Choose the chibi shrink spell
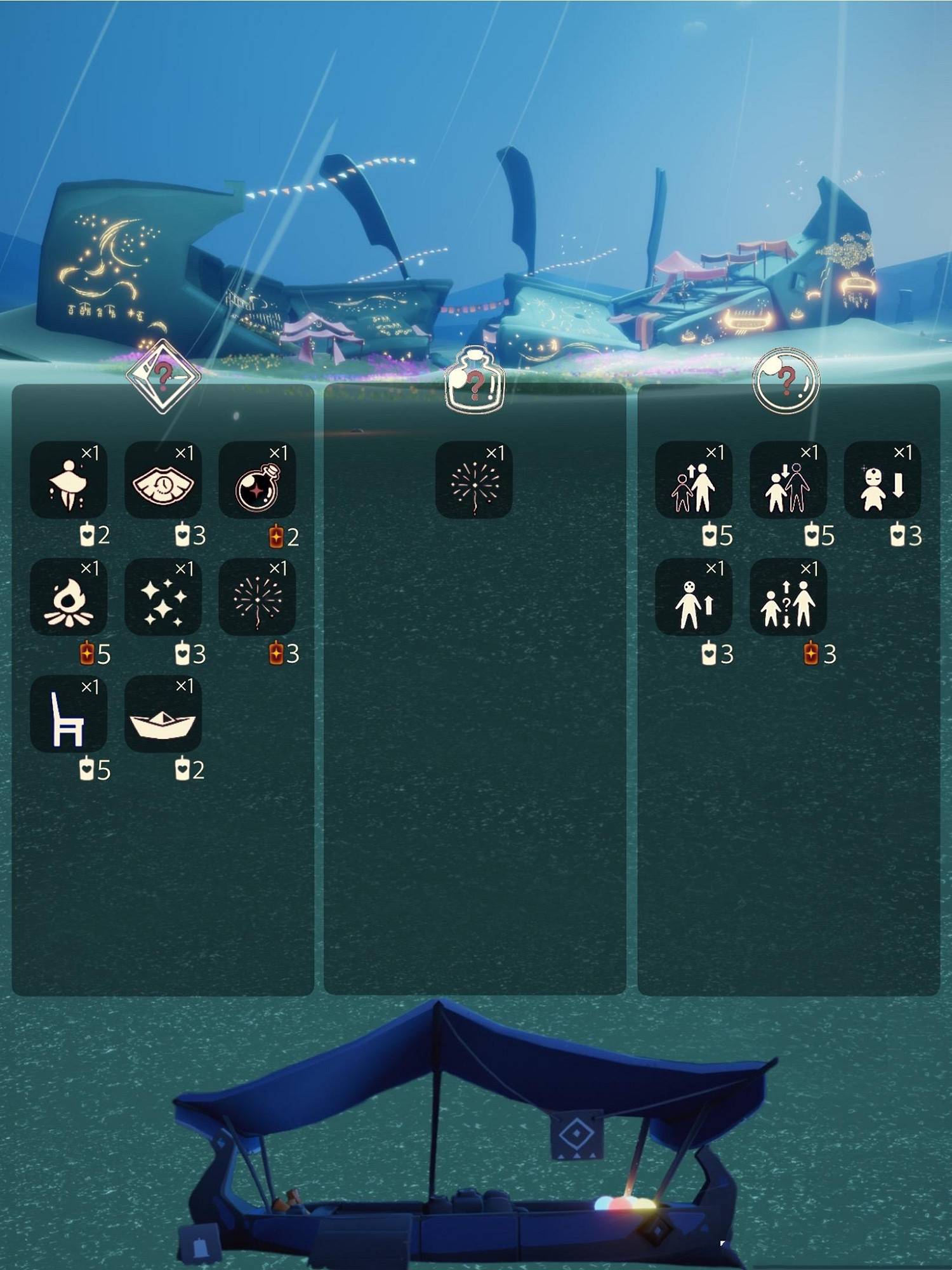Viewport: 952px width, 1270px height. (x=882, y=480)
